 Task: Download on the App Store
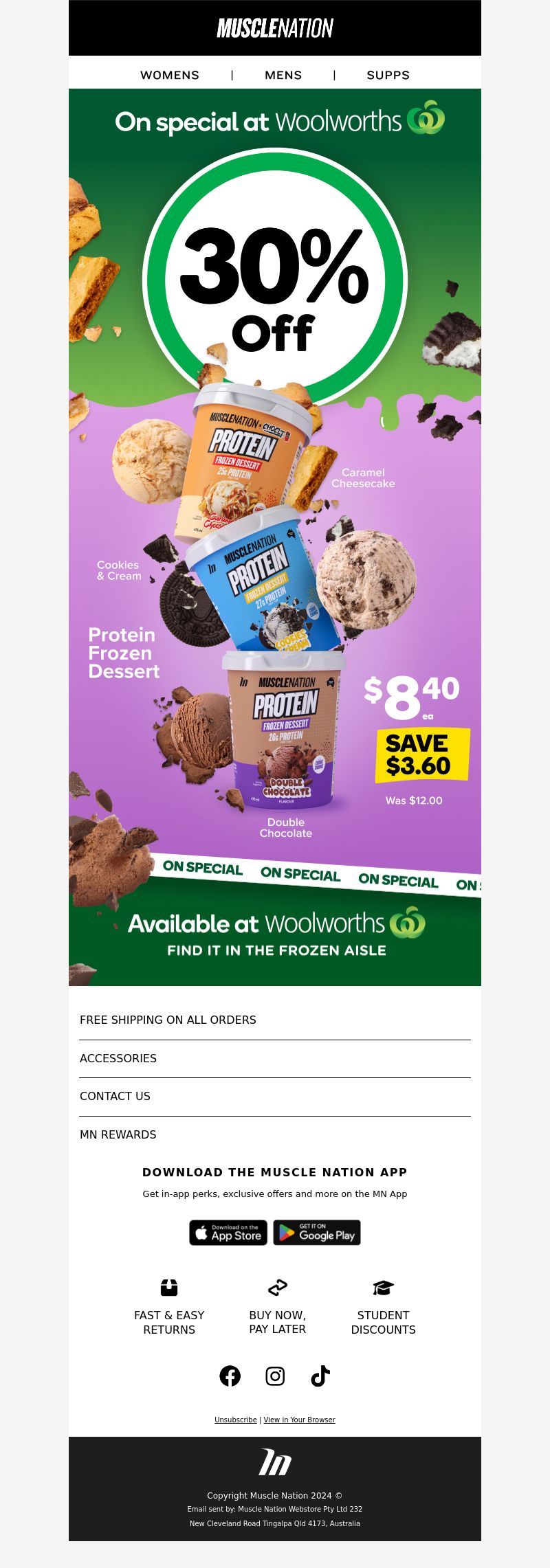[x=228, y=1233]
